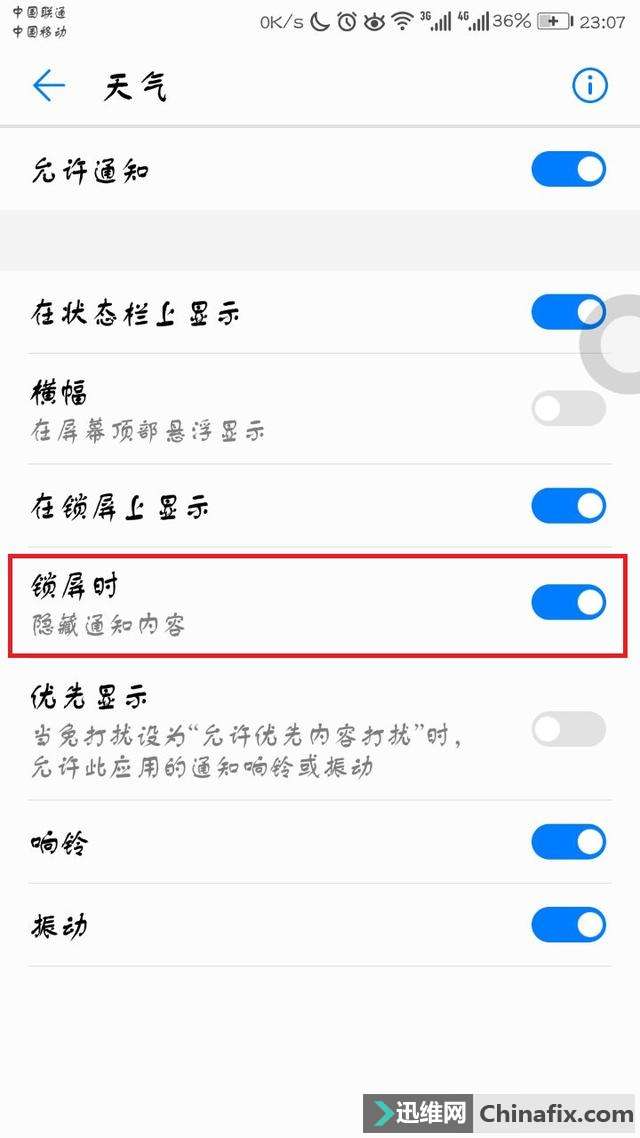The width and height of the screenshot is (640, 1138).
Task: Go back from the 天气 notification settings
Action: tap(49, 86)
